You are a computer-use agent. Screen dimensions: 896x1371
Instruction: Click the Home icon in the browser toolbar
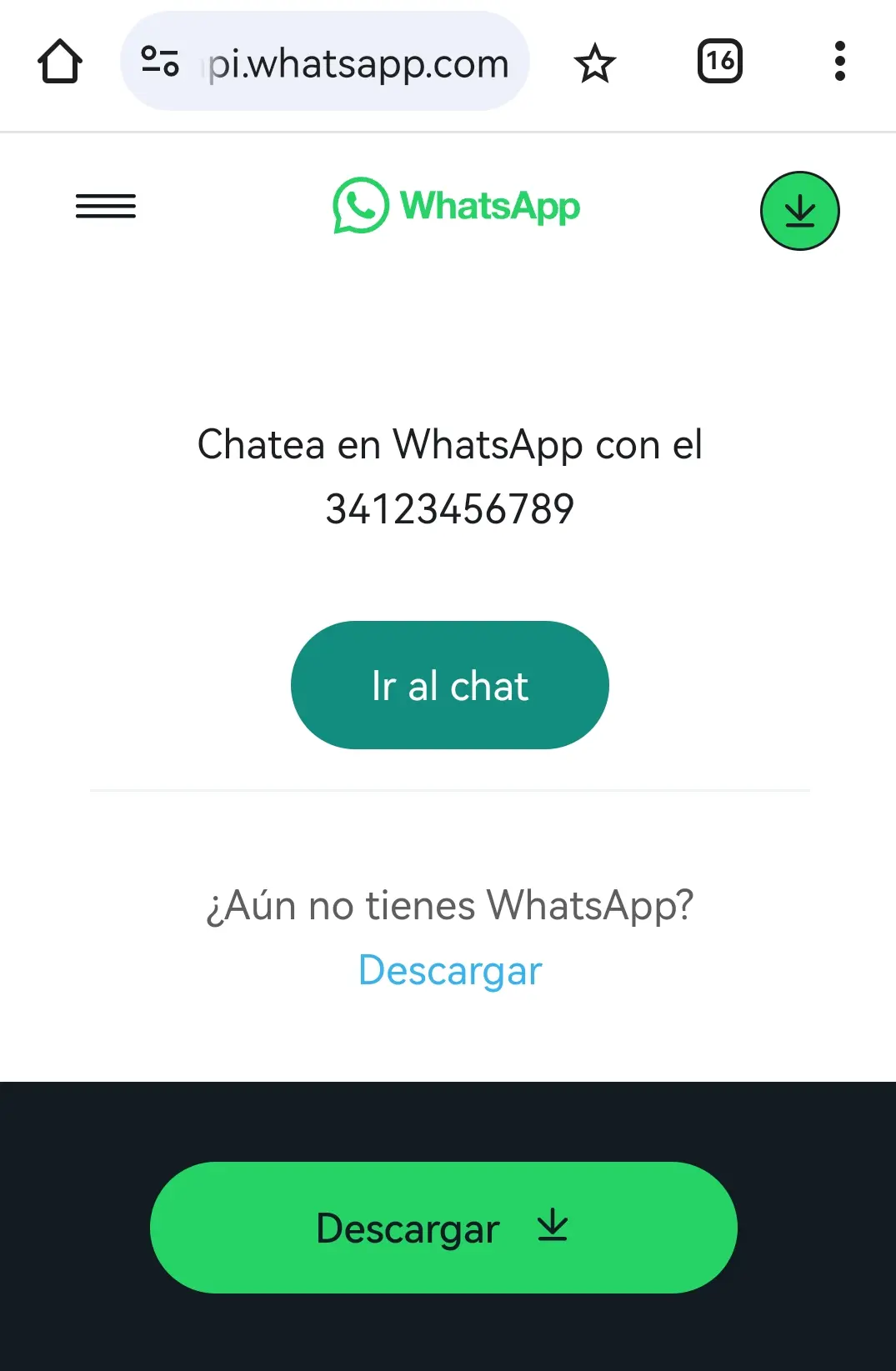click(x=58, y=62)
